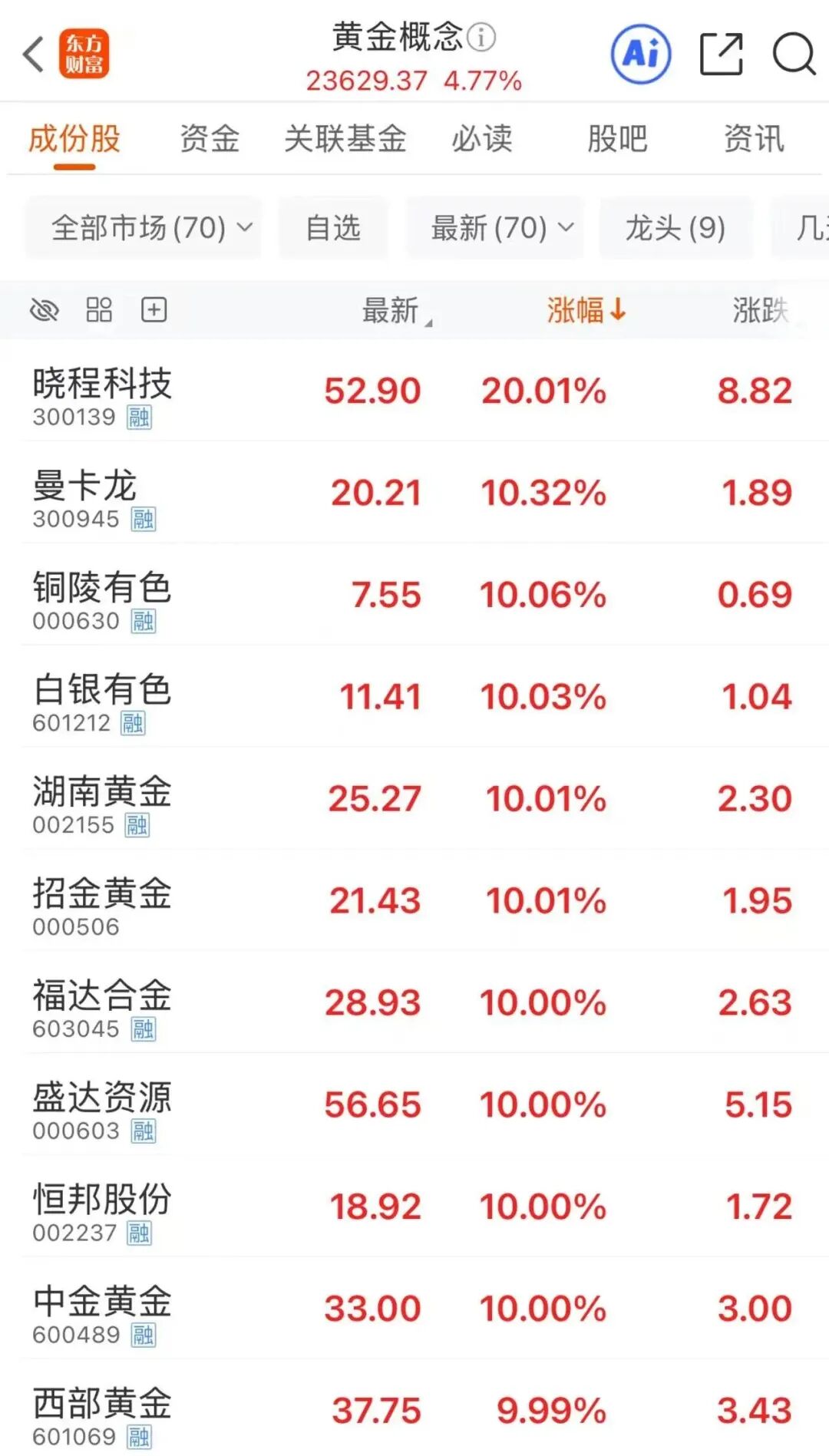Switch to the 股吧 tab
The image size is (829, 1456).
click(x=617, y=139)
